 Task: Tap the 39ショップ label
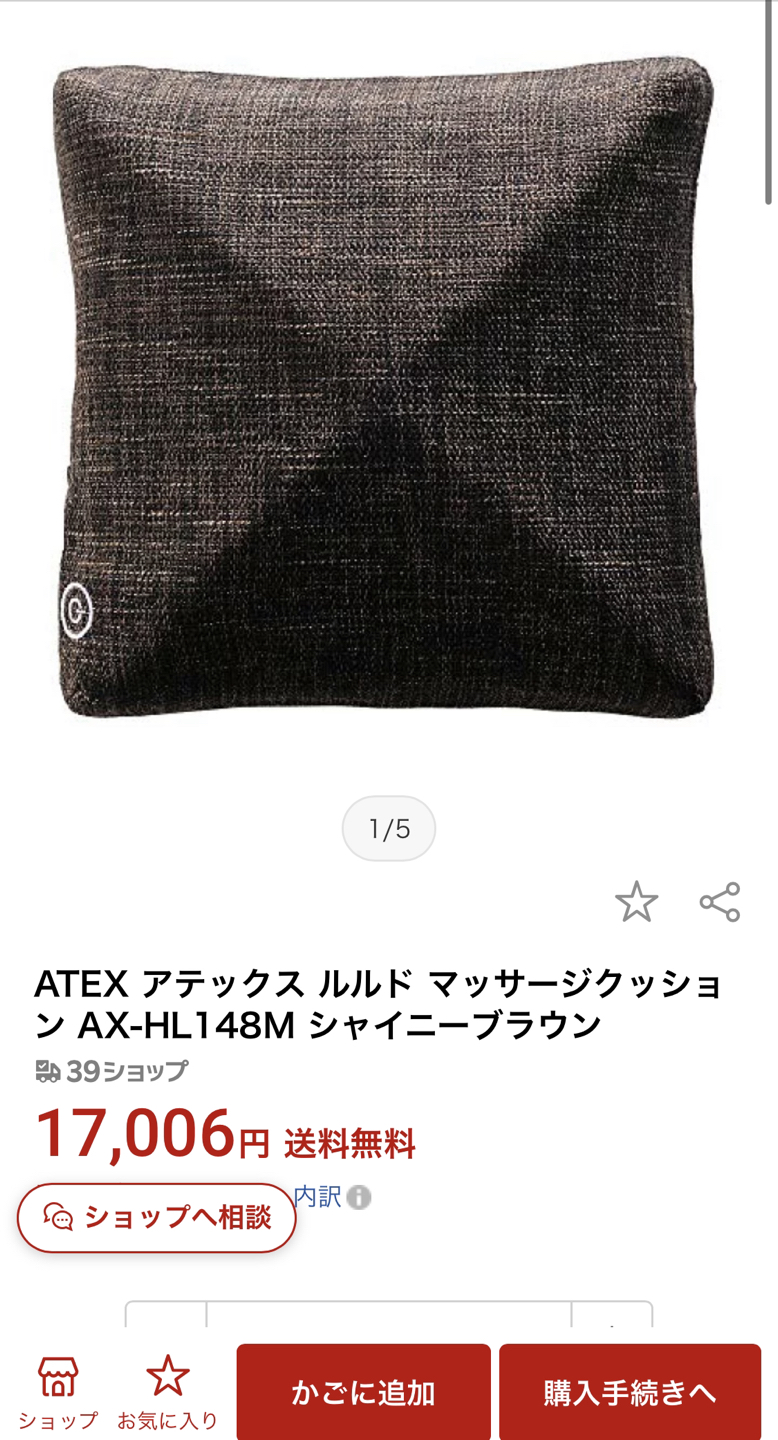click(x=112, y=1071)
